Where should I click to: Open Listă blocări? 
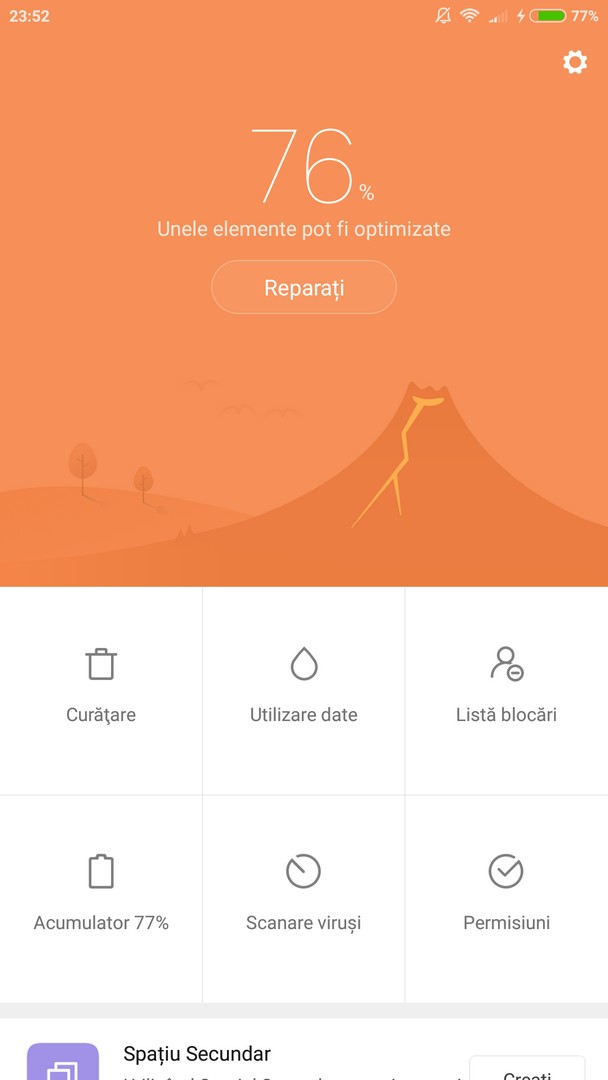click(x=507, y=691)
